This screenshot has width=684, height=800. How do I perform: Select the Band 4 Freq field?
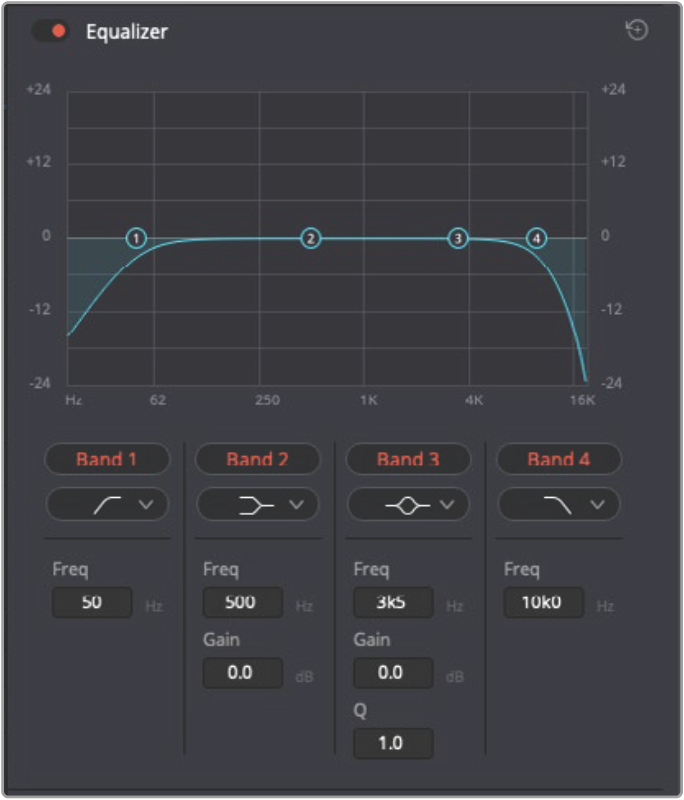pos(543,603)
